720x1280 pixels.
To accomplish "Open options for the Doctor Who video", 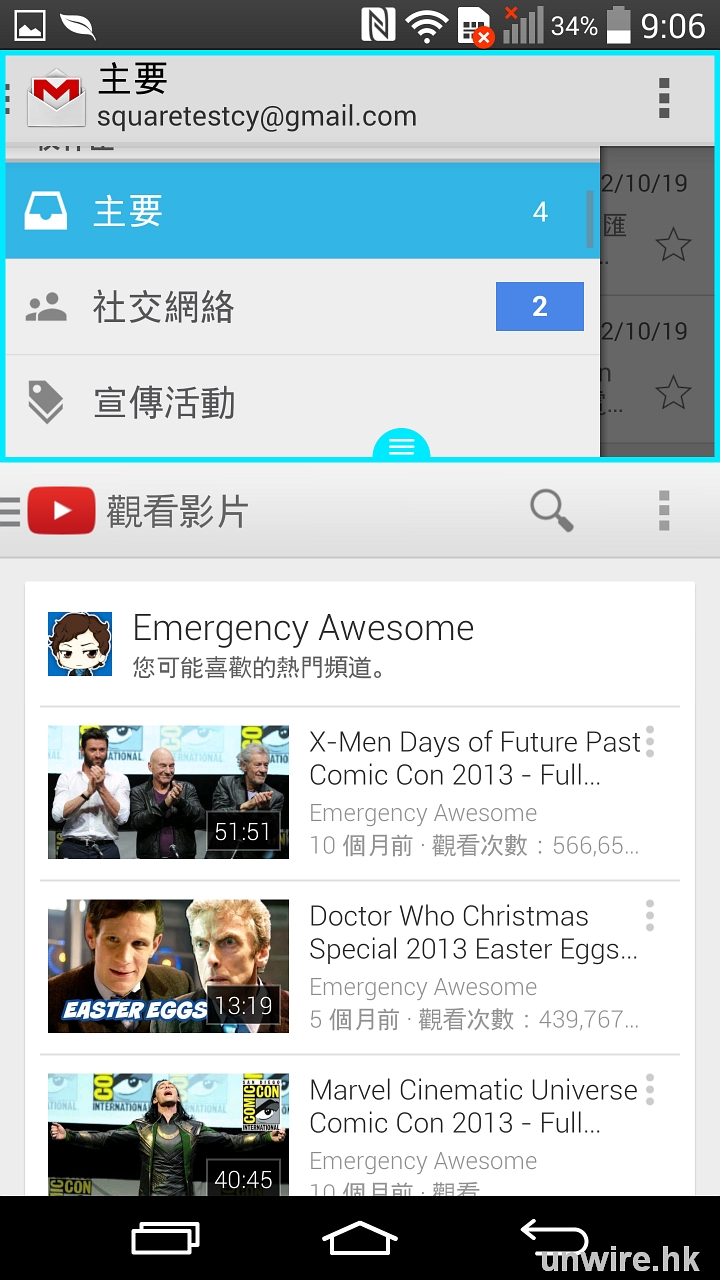I will tap(650, 916).
